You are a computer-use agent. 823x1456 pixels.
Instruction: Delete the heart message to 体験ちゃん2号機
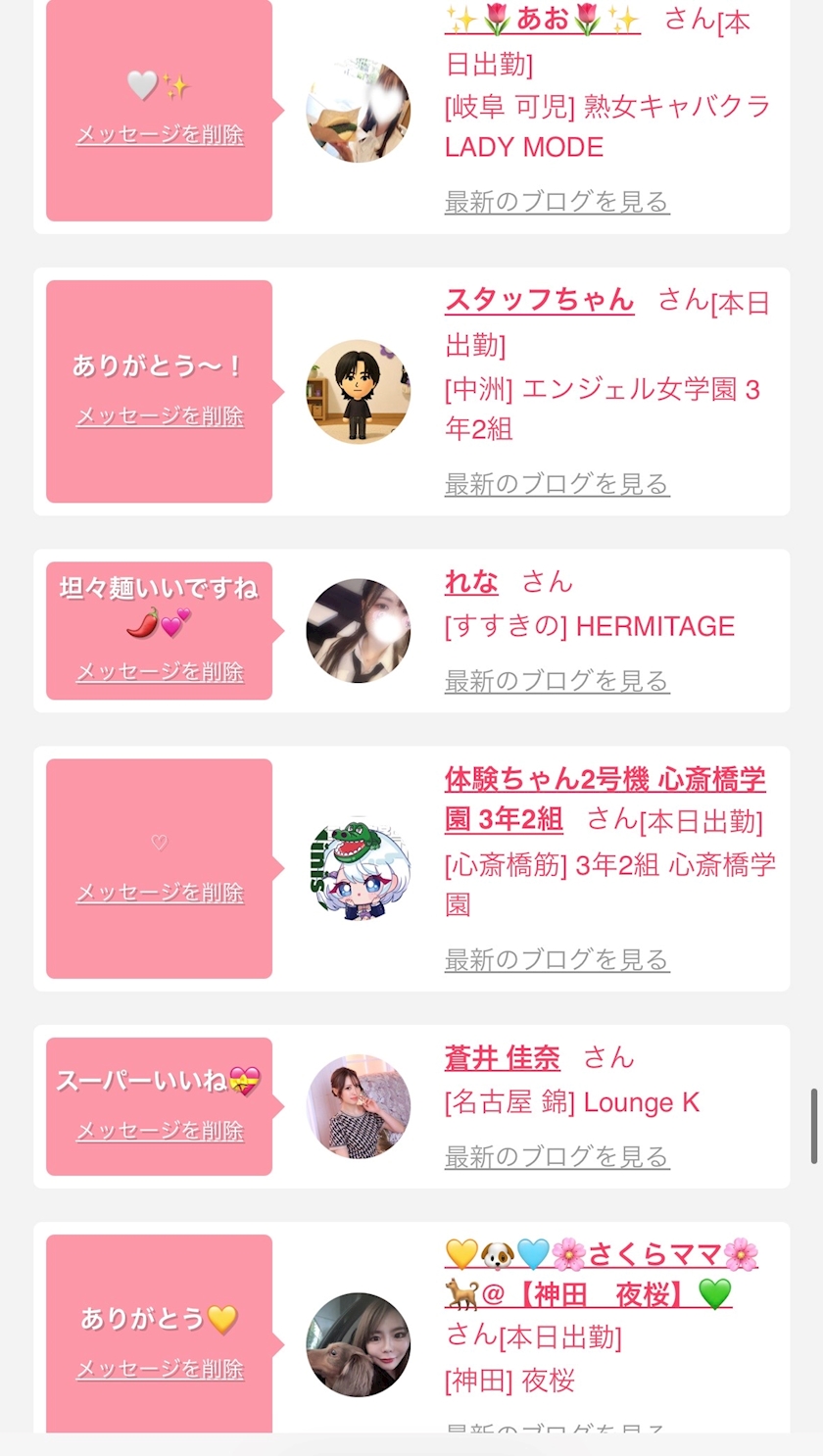pos(160,893)
